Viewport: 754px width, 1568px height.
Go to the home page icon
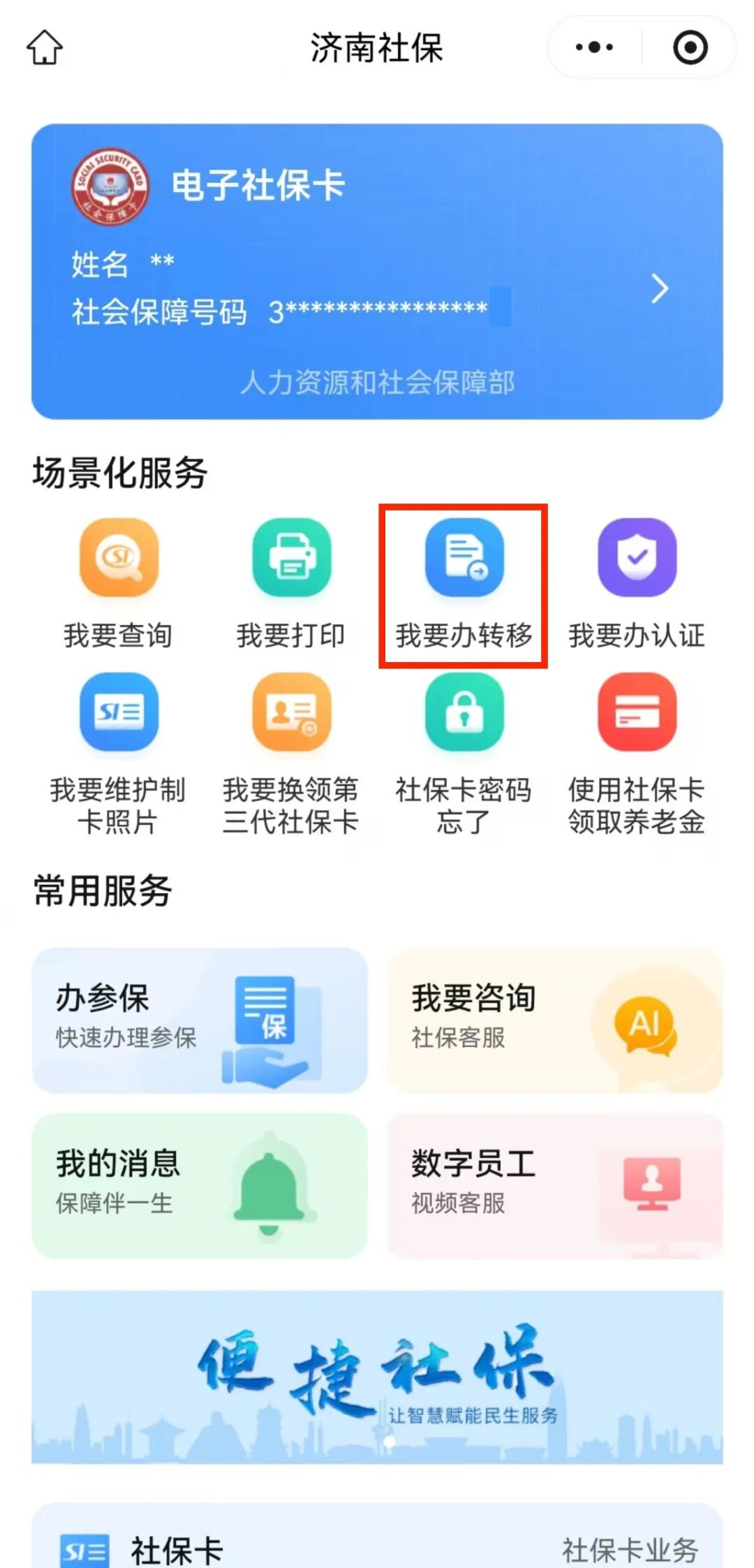[45, 47]
